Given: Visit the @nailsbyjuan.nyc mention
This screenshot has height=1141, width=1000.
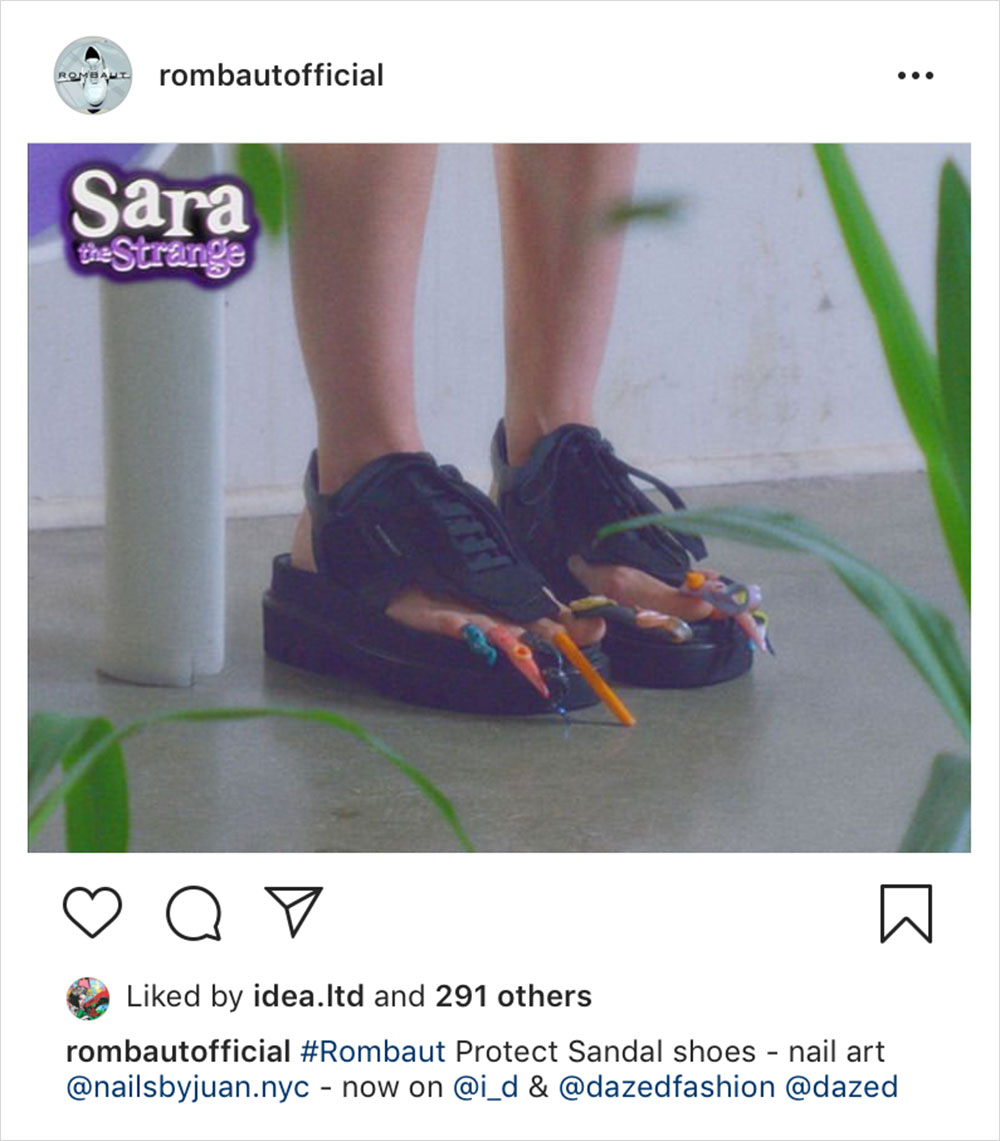Looking at the screenshot, I should tap(190, 1087).
